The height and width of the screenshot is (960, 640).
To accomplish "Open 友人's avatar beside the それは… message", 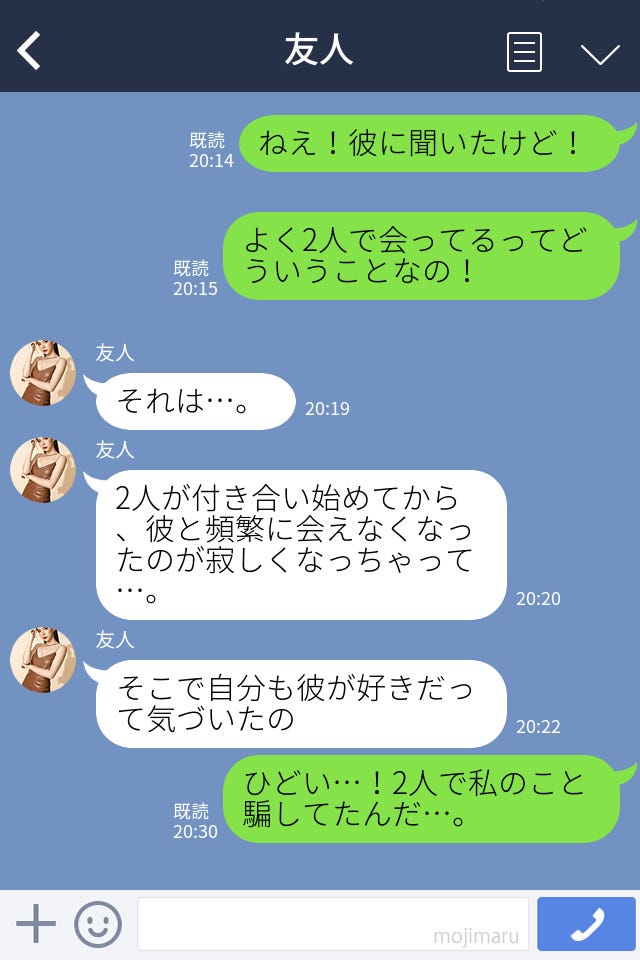I will 43,373.
